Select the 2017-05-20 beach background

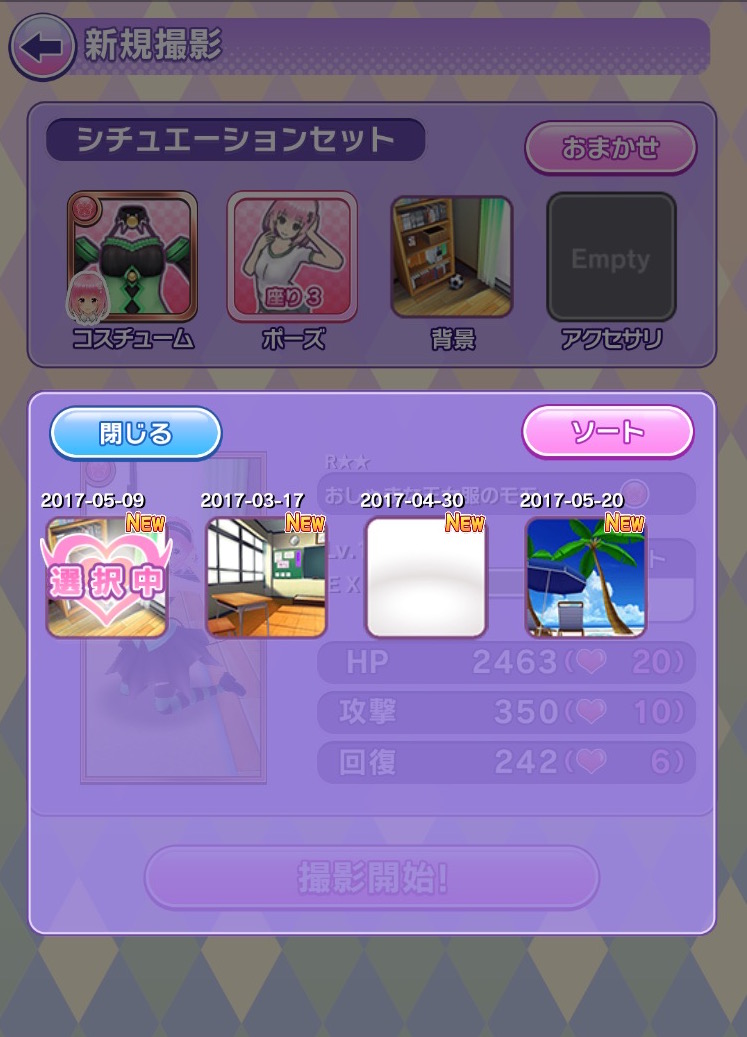click(x=586, y=577)
